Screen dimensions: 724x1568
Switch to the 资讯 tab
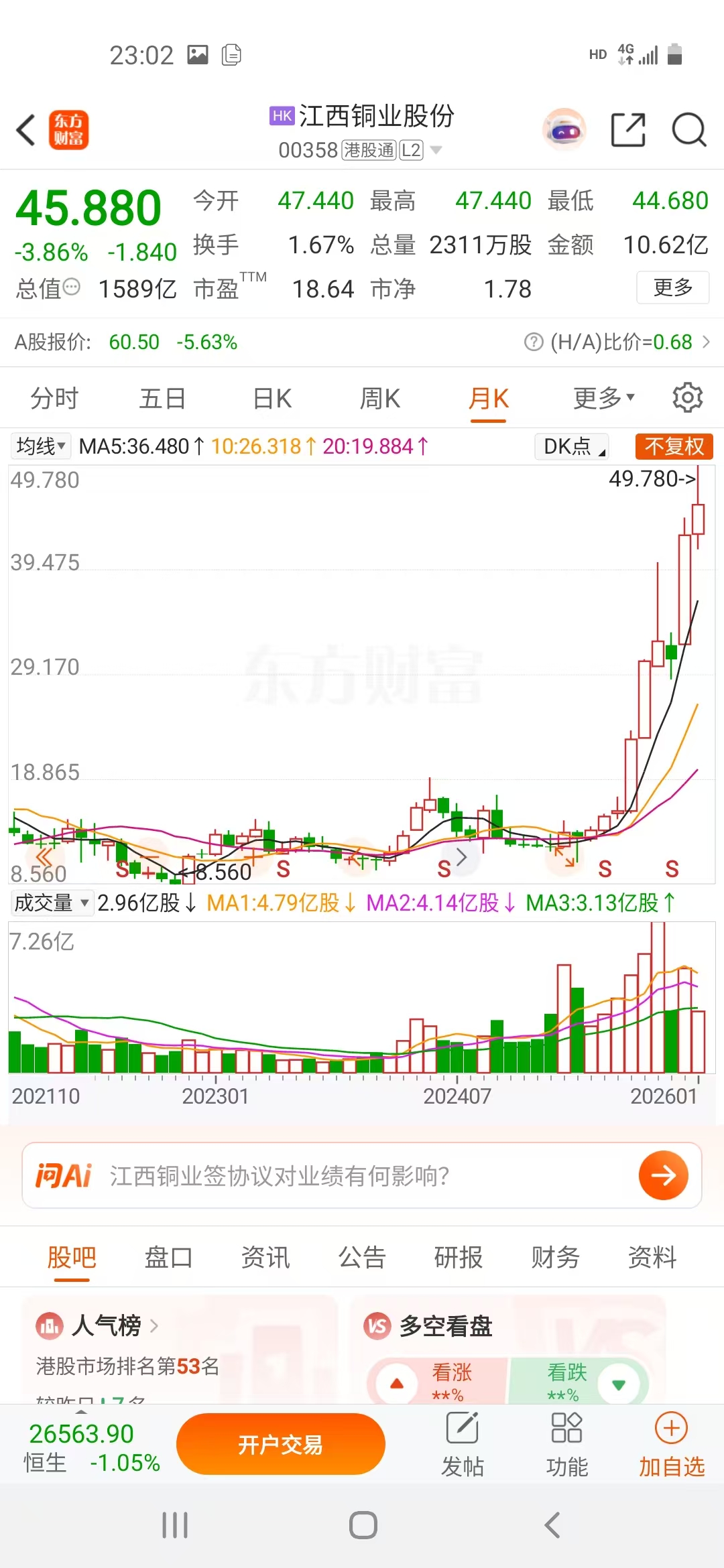coord(265,1258)
